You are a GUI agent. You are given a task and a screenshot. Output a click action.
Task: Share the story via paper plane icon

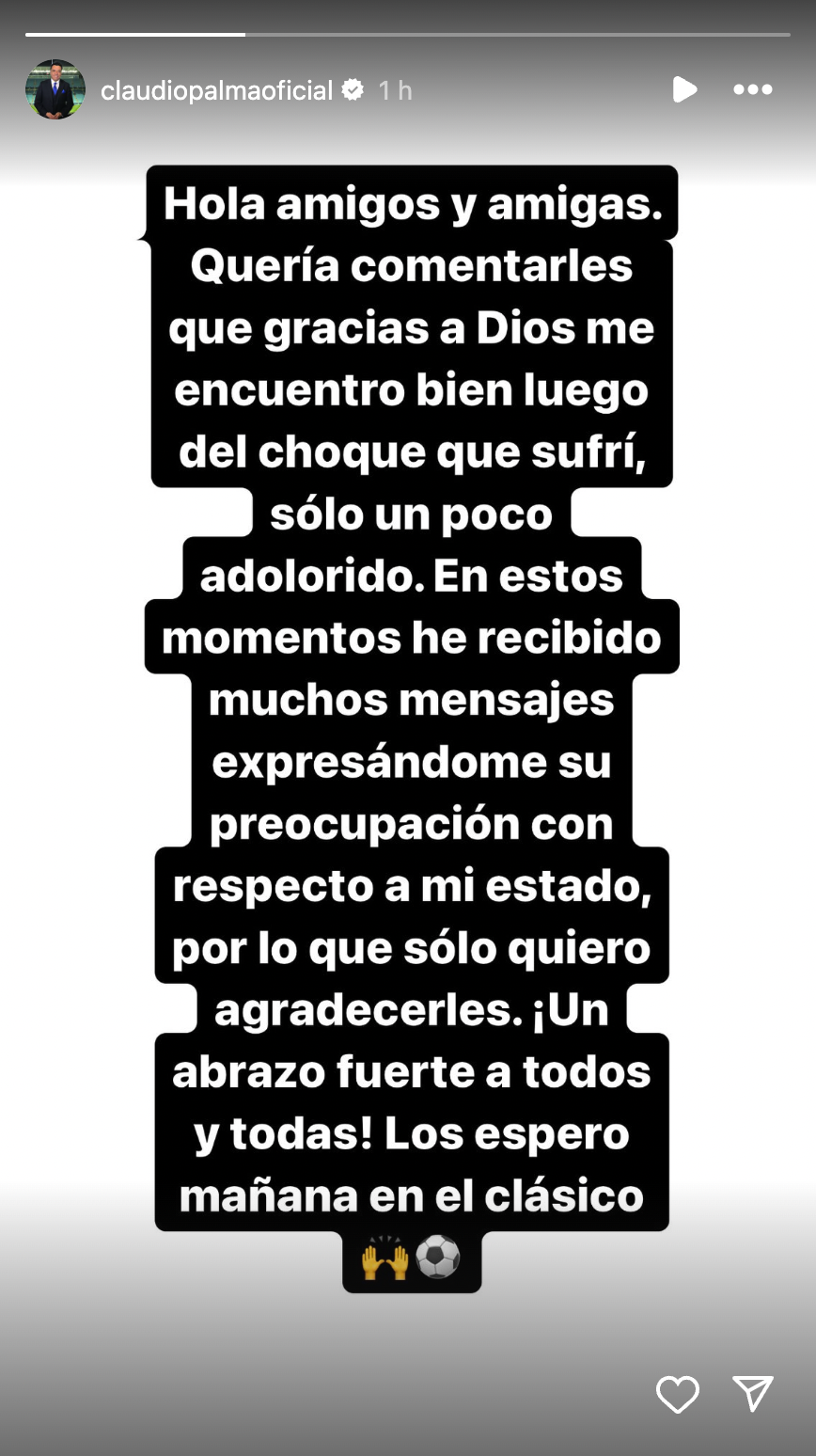point(753,1393)
